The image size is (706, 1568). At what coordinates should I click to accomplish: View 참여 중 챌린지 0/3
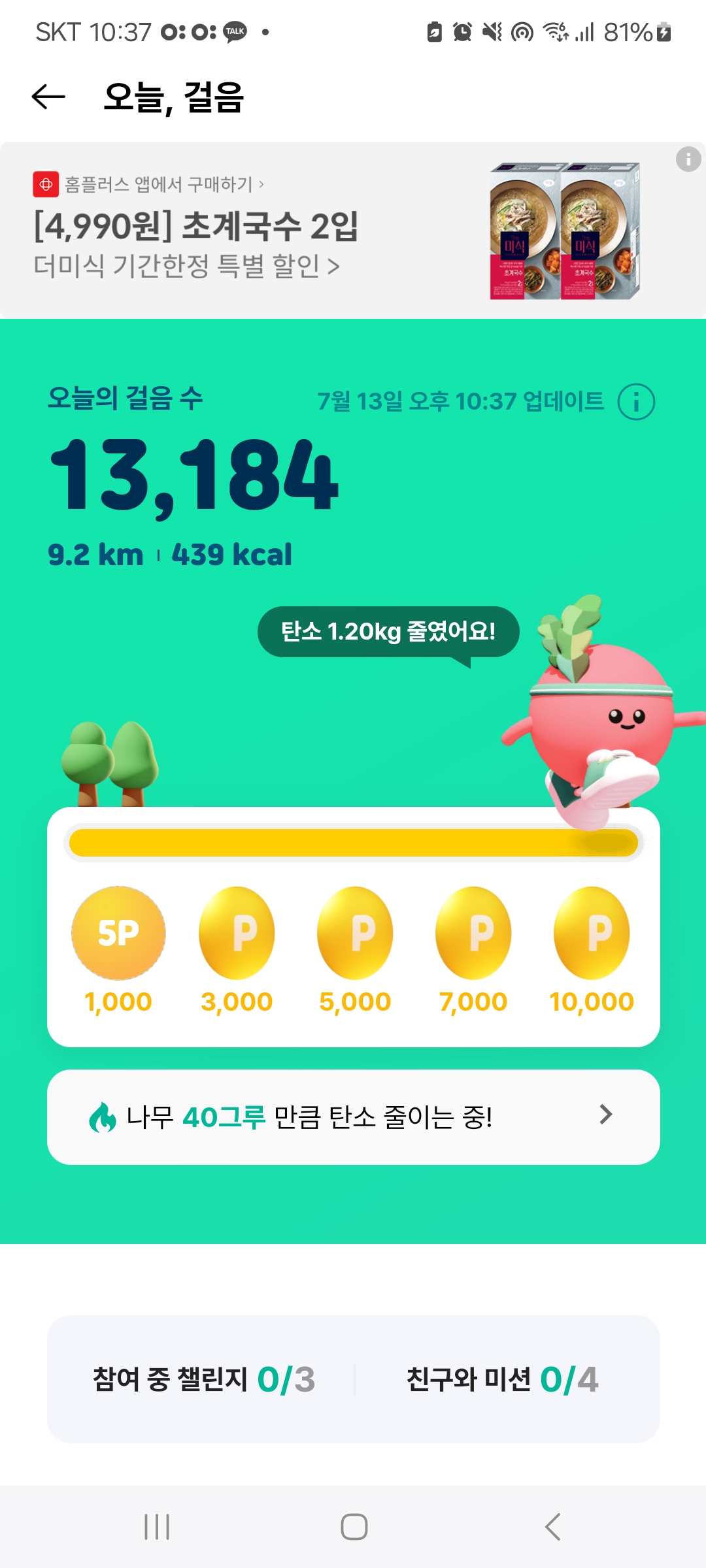point(204,1379)
